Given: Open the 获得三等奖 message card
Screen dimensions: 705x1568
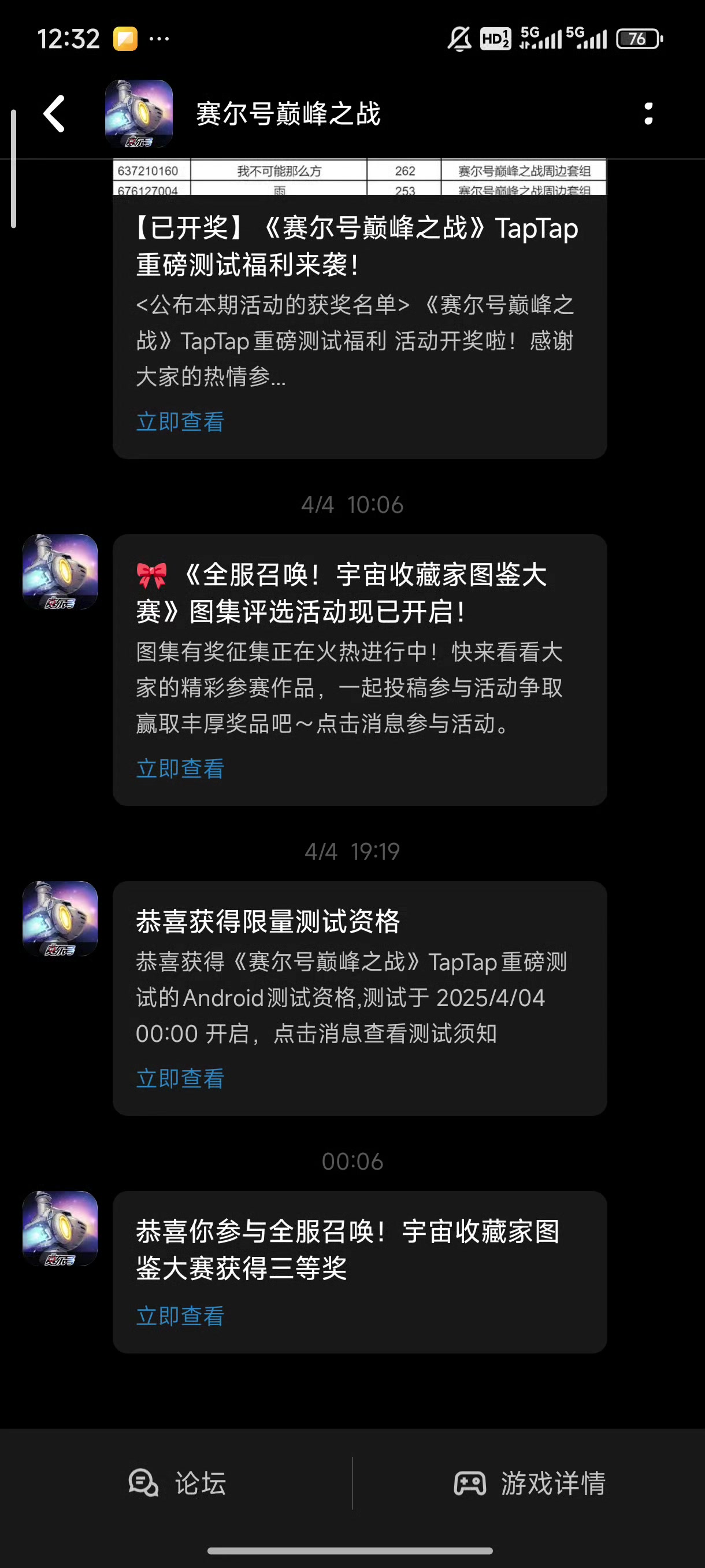Looking at the screenshot, I should pyautogui.click(x=359, y=1272).
